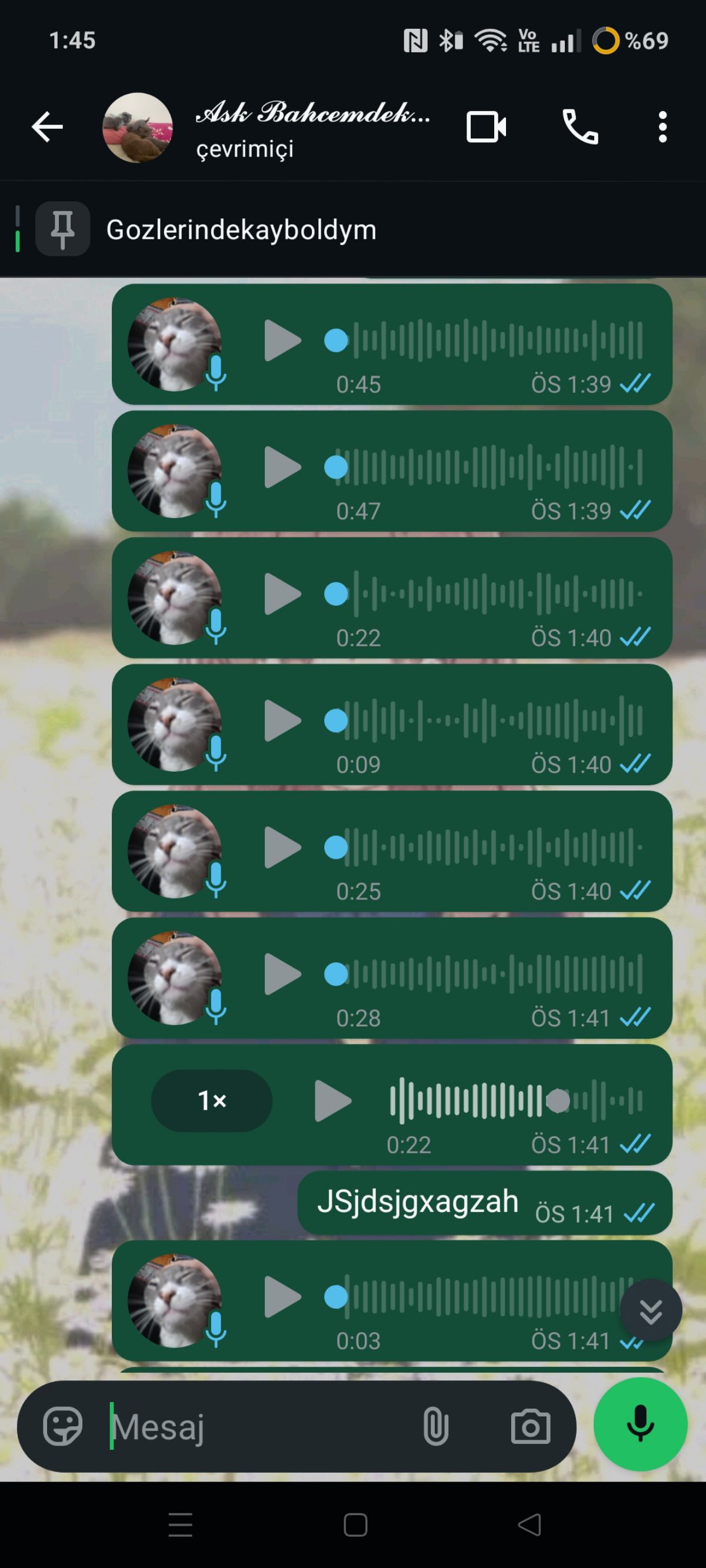This screenshot has width=706, height=1568.
Task: Open the attachment paperclip menu
Action: pyautogui.click(x=435, y=1426)
